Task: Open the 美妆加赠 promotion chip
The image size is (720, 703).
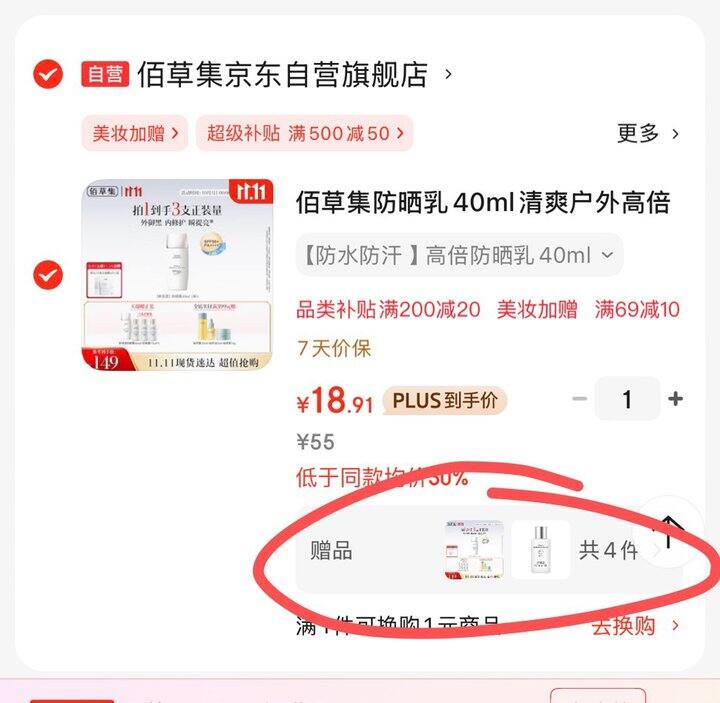Action: (x=135, y=133)
